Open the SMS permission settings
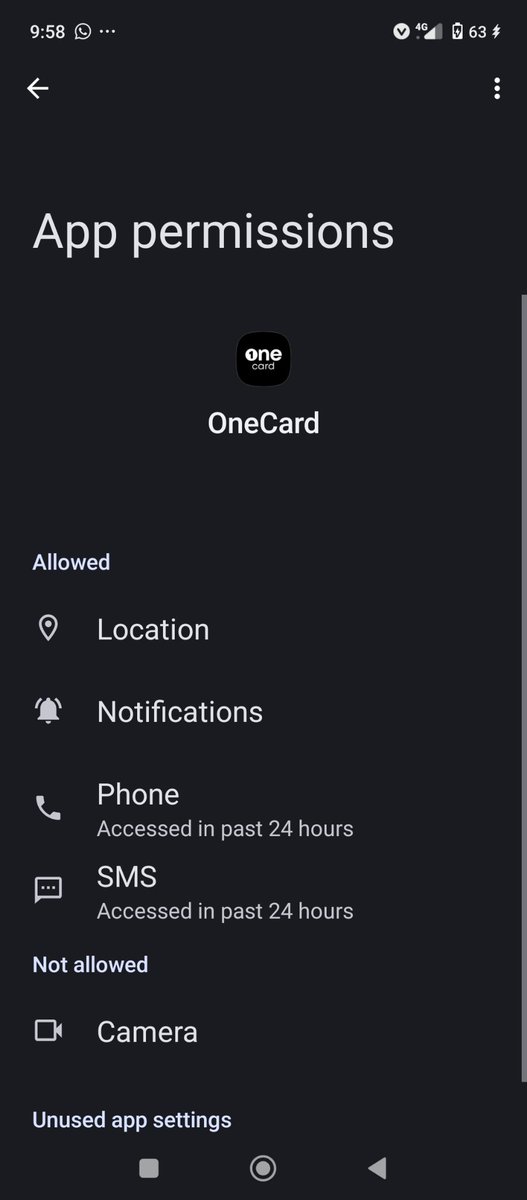The width and height of the screenshot is (527, 1200). (263, 893)
